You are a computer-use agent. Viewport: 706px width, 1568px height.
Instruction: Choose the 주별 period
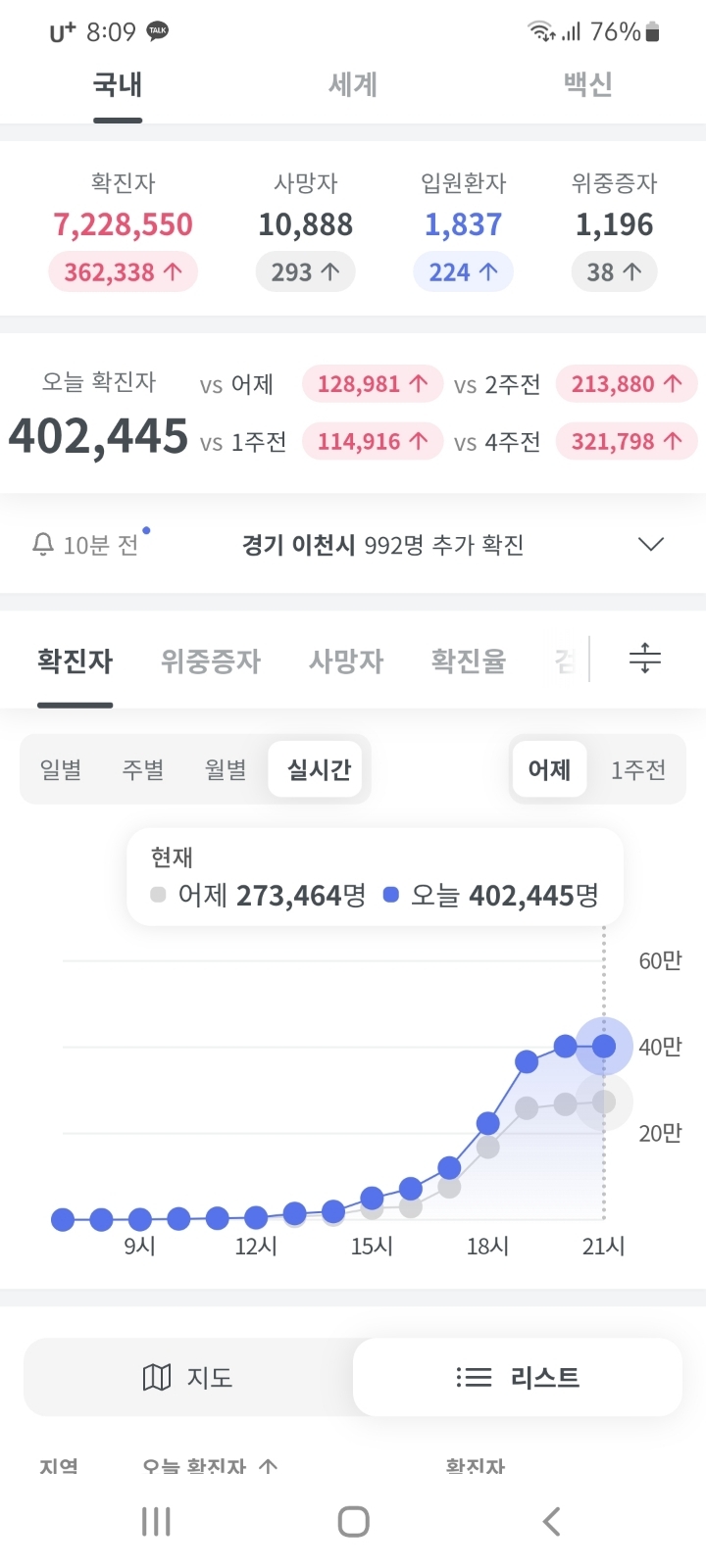[x=143, y=769]
